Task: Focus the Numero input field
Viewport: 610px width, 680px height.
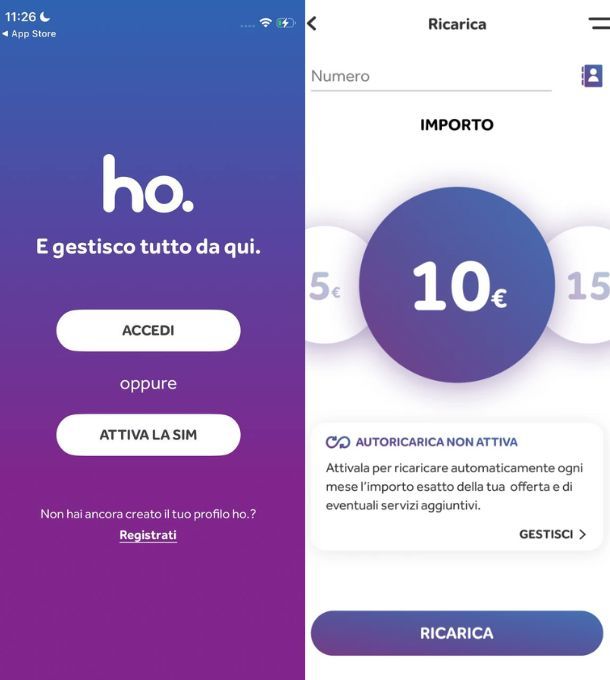Action: tap(430, 76)
